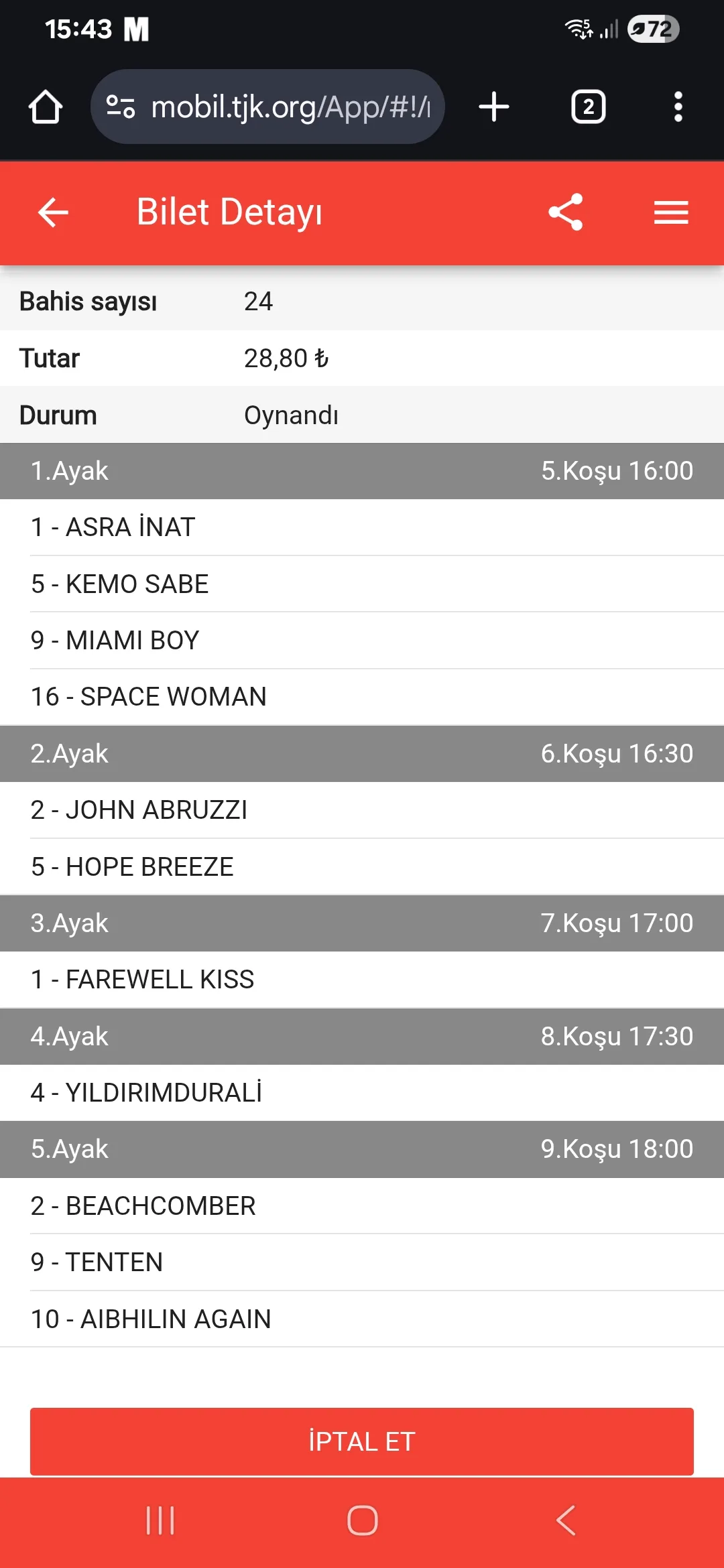Open recent apps from navigation bar
This screenshot has width=724, height=1568.
pos(160,1520)
